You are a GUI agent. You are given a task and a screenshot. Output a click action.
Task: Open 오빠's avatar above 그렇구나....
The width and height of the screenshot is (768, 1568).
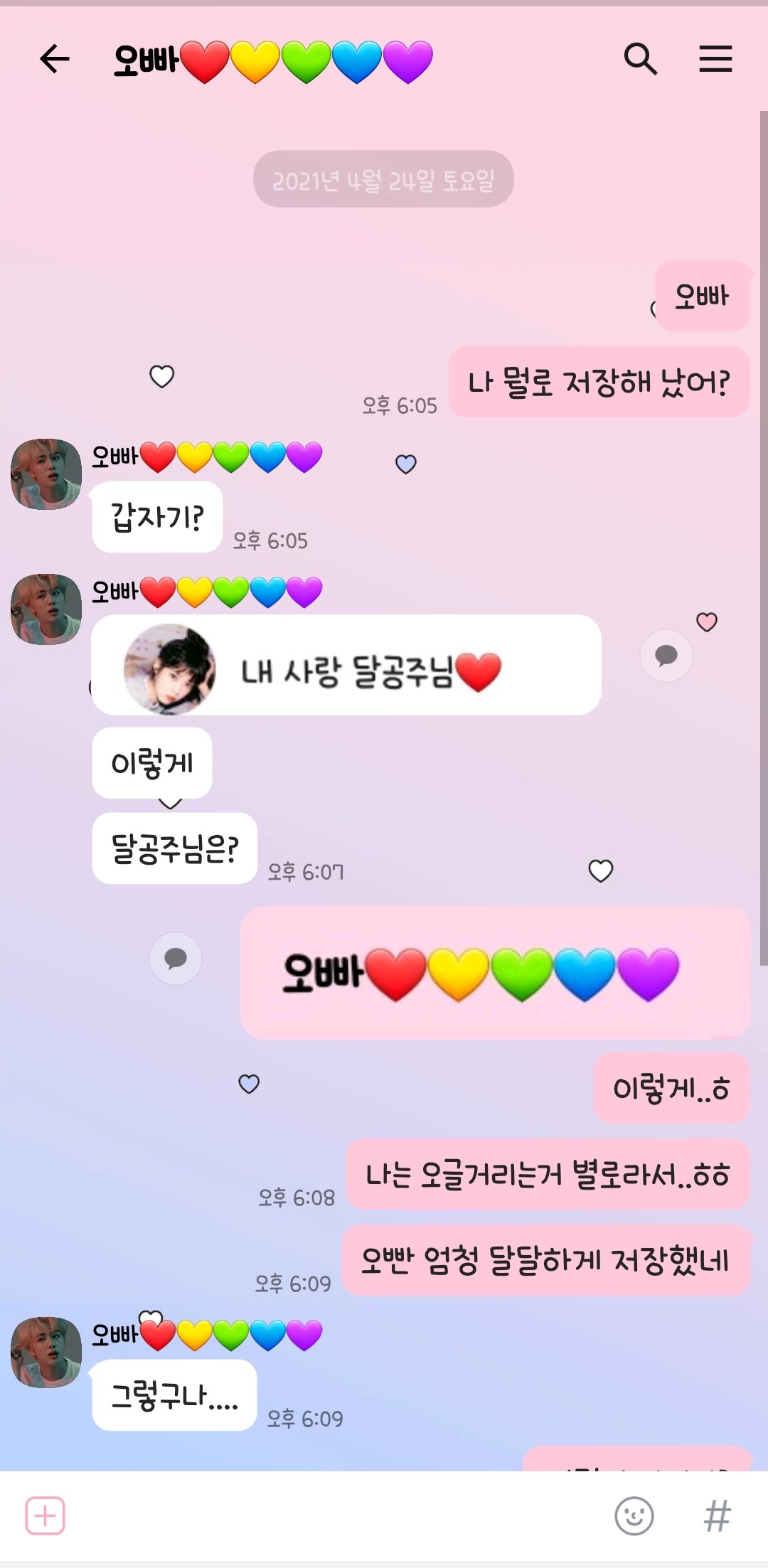[x=46, y=1352]
